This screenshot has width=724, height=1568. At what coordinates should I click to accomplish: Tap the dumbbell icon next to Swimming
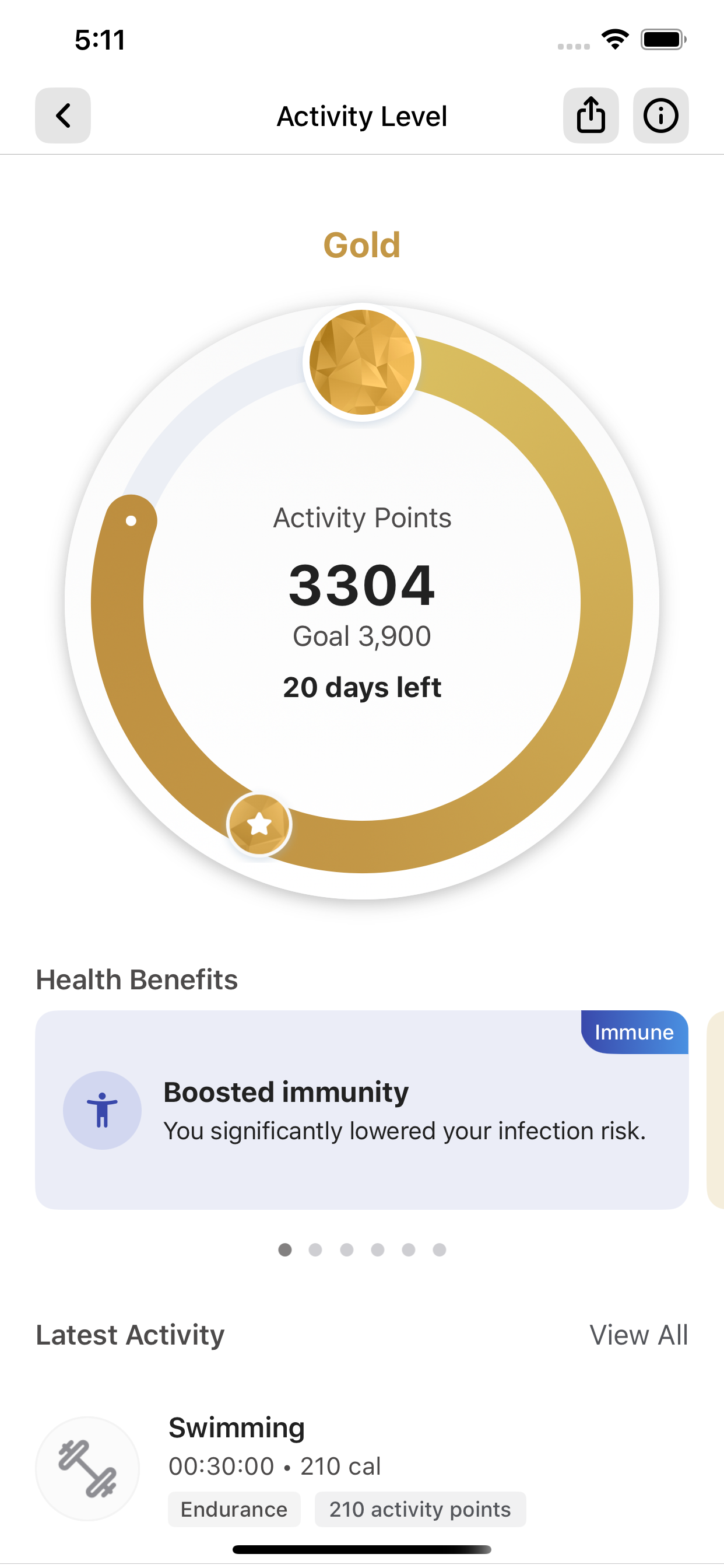click(x=88, y=1469)
